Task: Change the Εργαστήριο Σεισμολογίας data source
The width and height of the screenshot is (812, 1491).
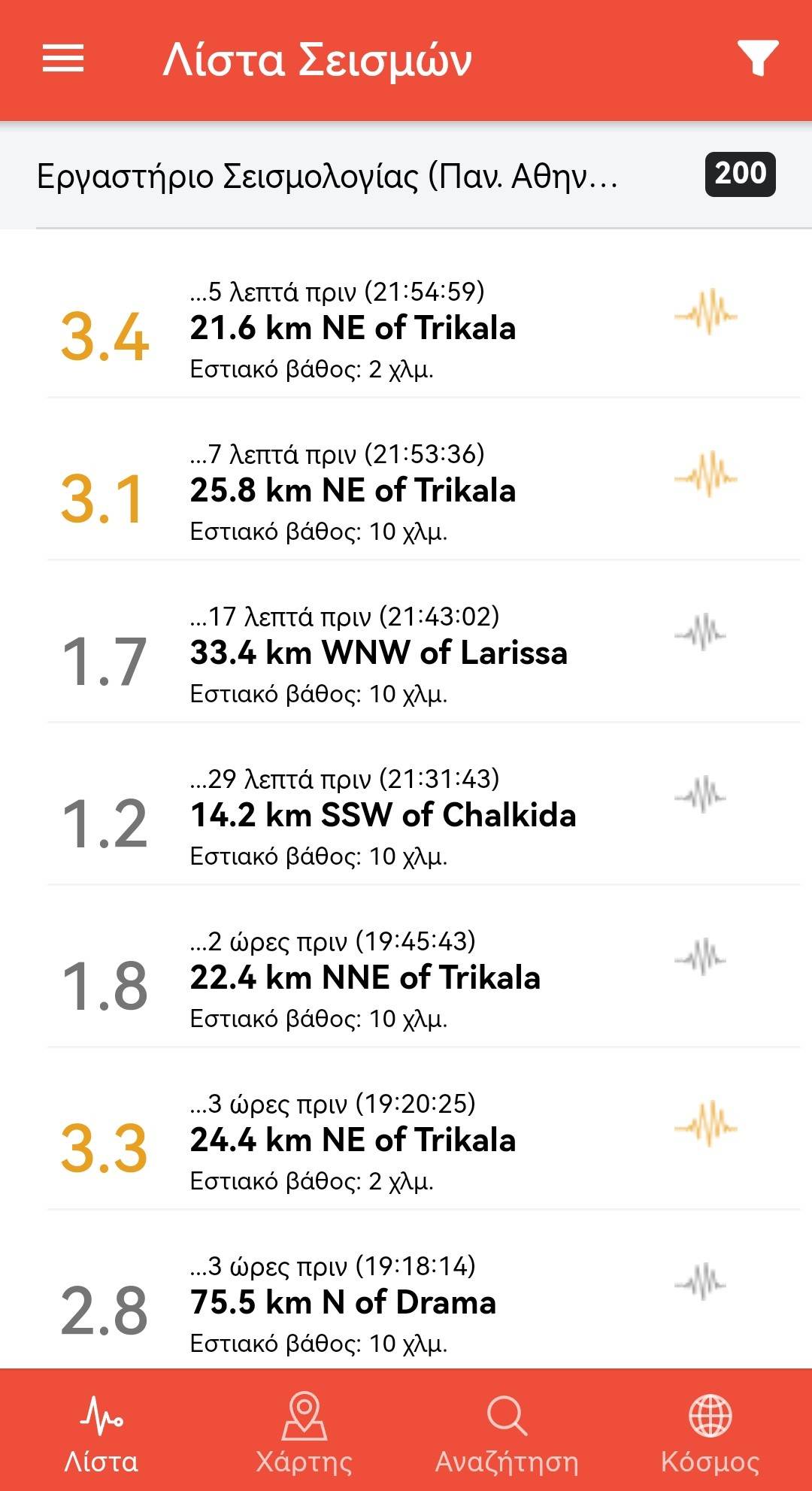Action: pyautogui.click(x=328, y=177)
